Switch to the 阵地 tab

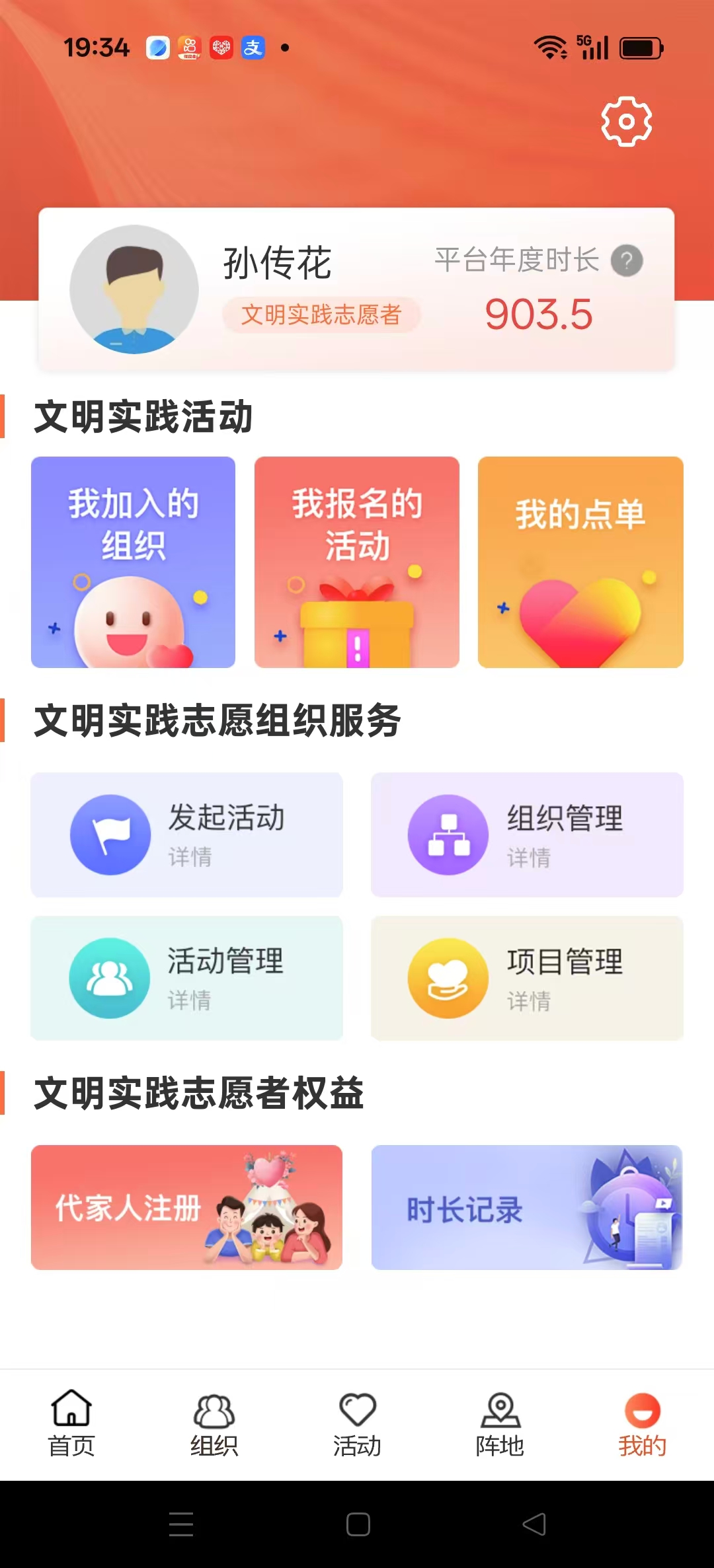pos(500,1424)
